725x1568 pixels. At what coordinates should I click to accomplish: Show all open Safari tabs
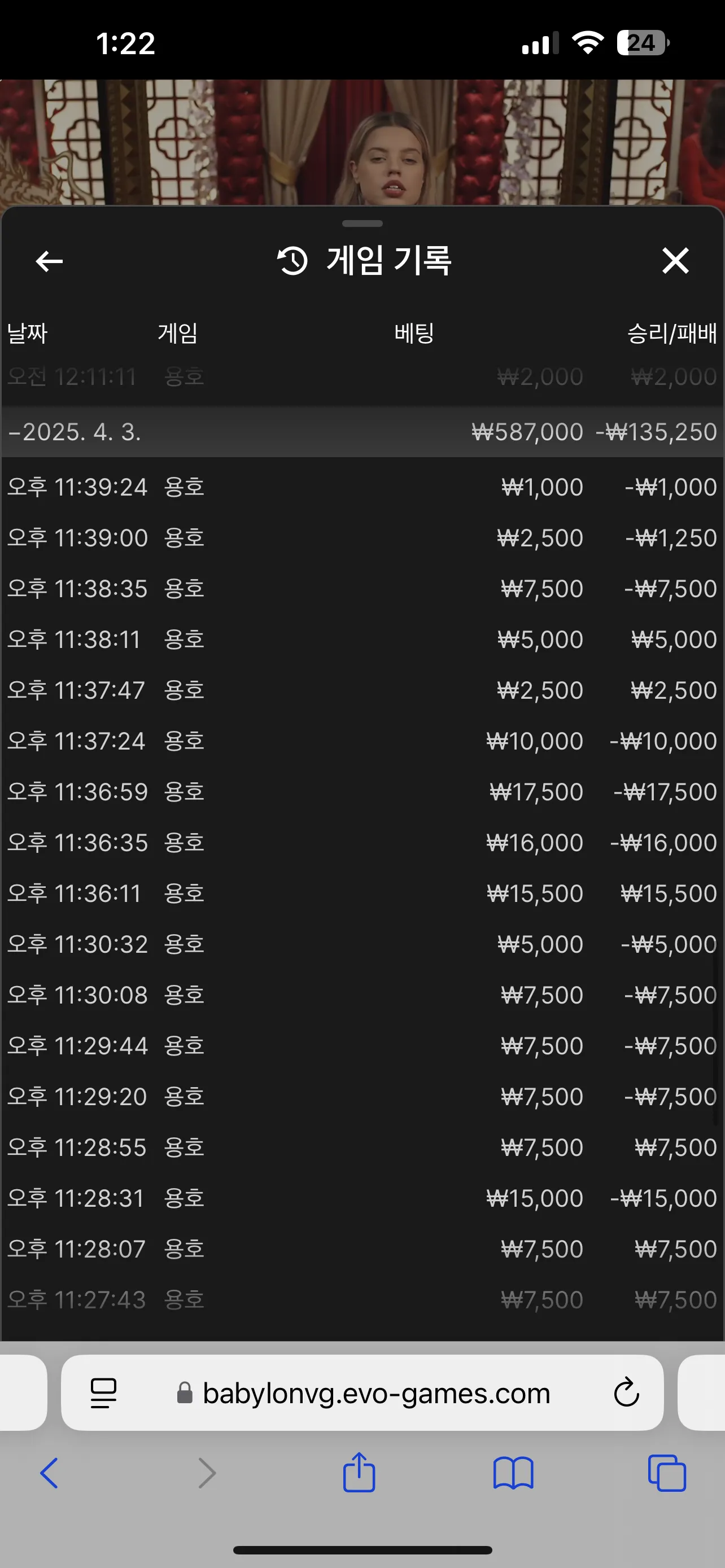667,1473
